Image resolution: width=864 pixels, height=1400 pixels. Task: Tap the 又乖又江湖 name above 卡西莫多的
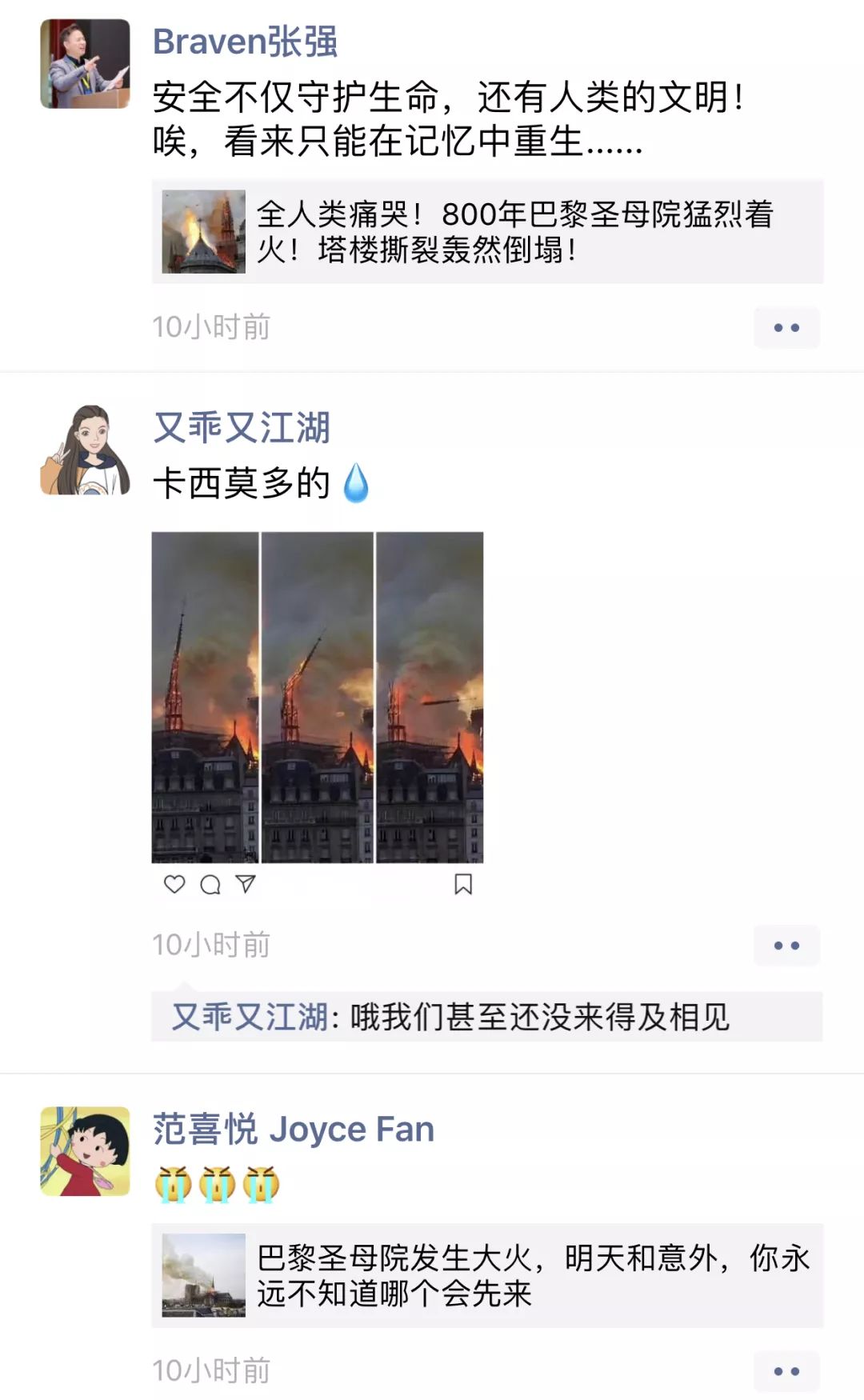(x=242, y=427)
